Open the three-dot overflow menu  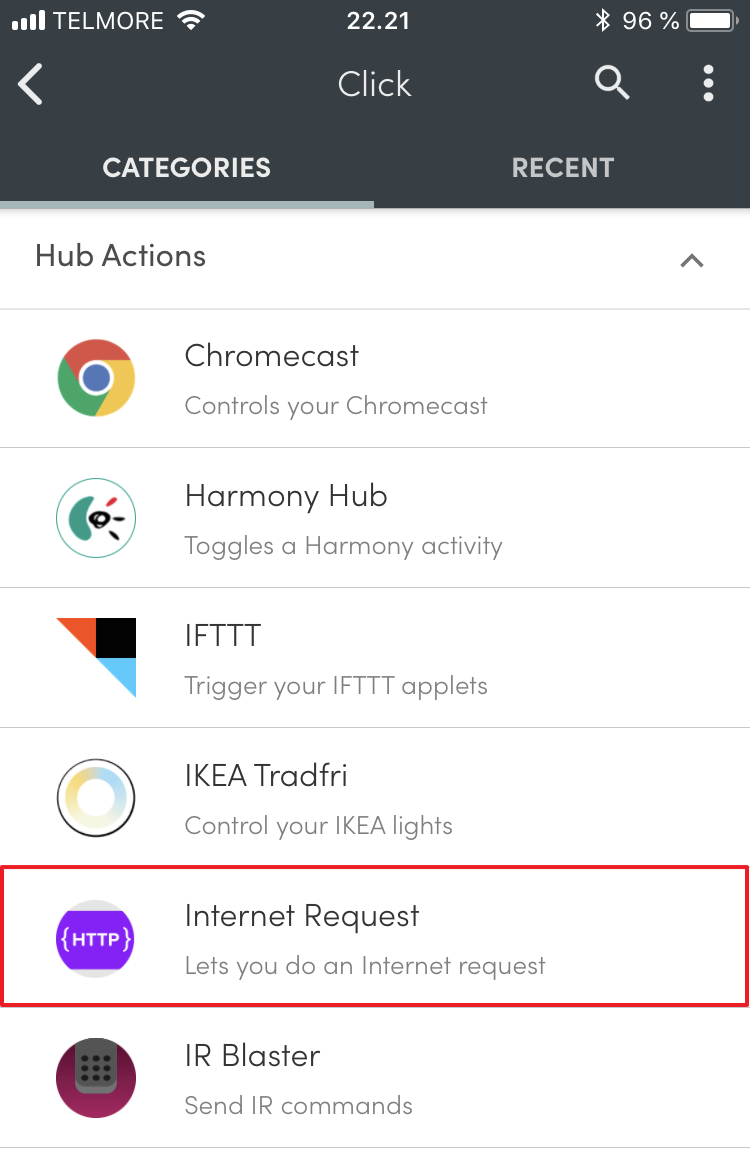click(708, 83)
